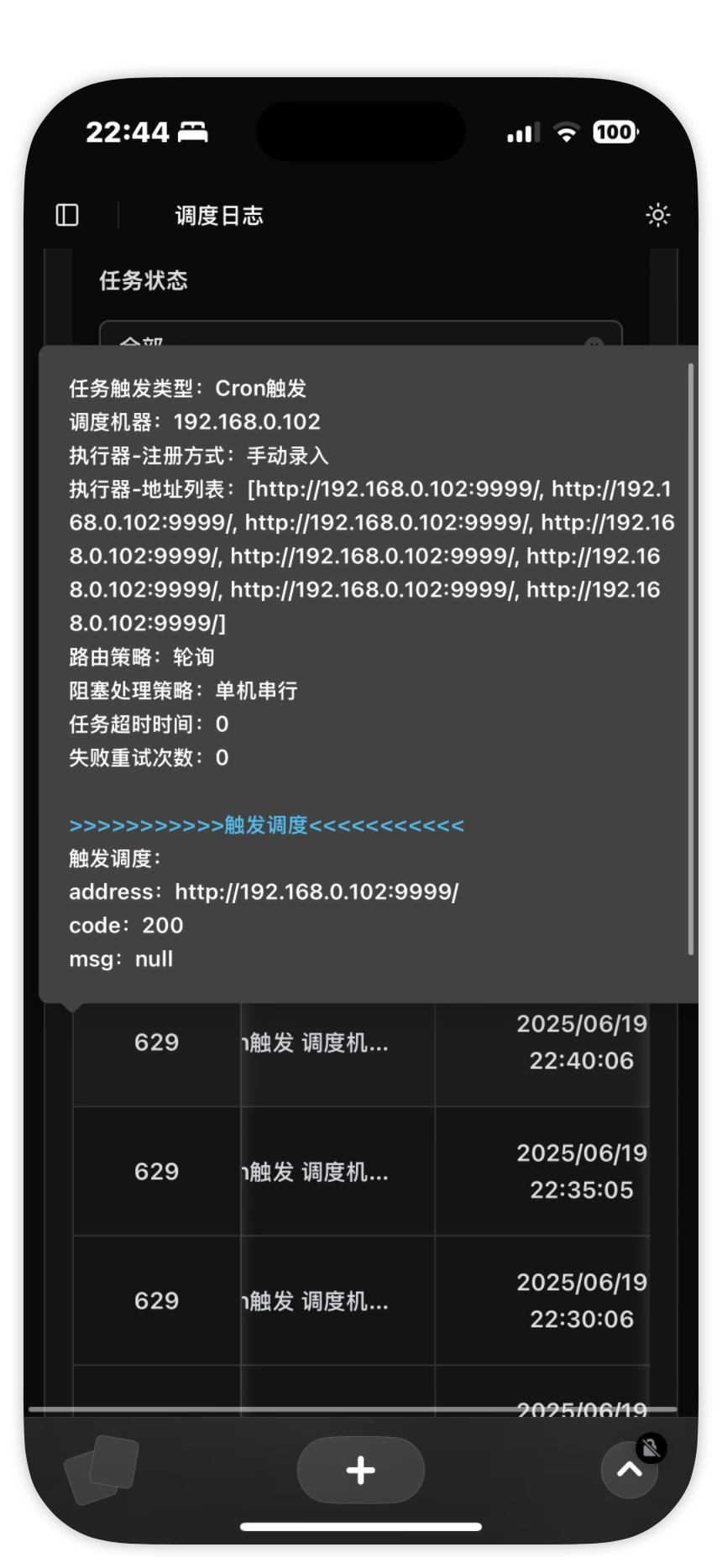The height and width of the screenshot is (1568, 722).
Task: Switch theme with the sun icon
Action: 658,216
